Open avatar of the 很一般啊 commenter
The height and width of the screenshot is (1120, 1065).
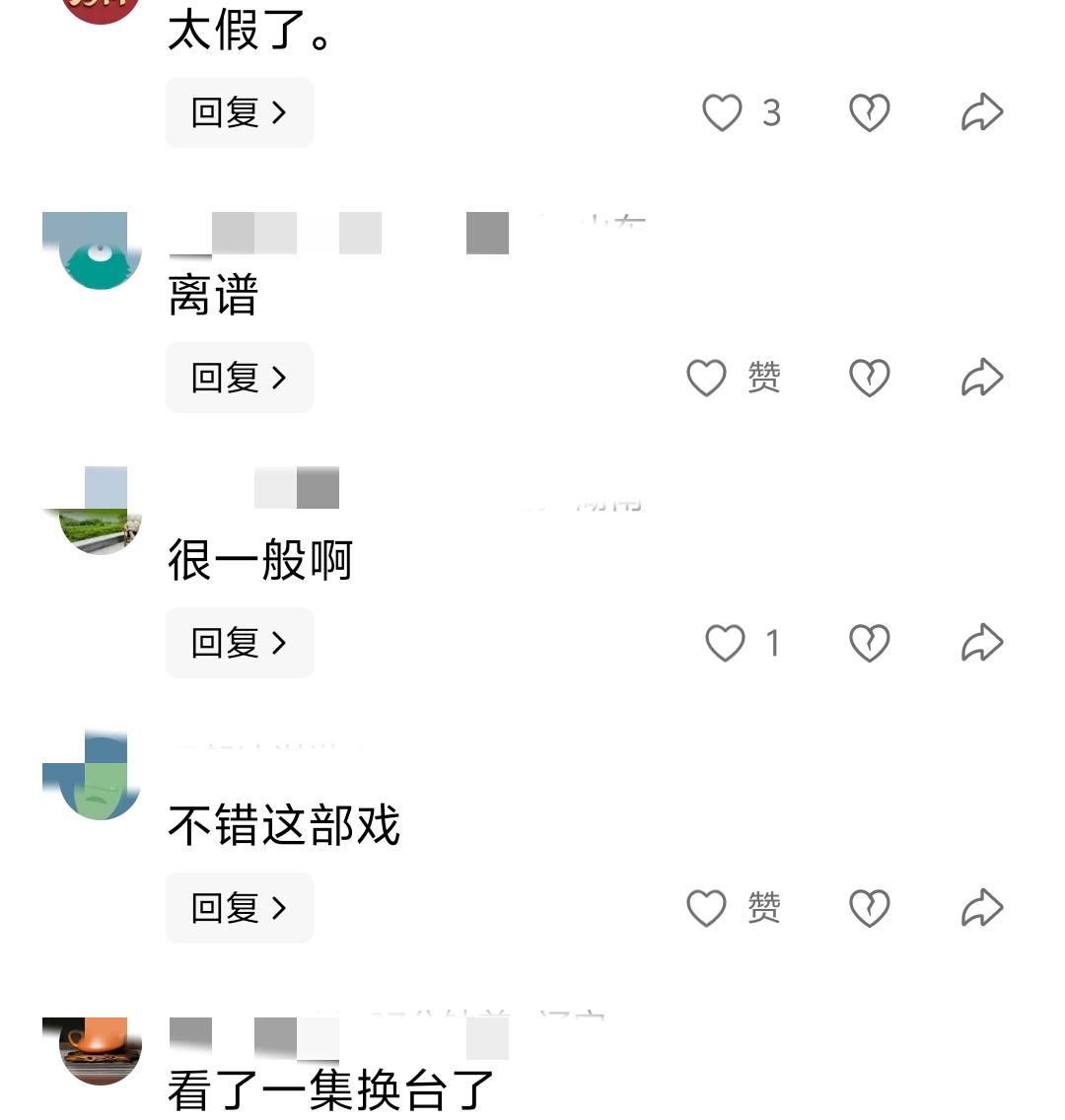(100, 515)
